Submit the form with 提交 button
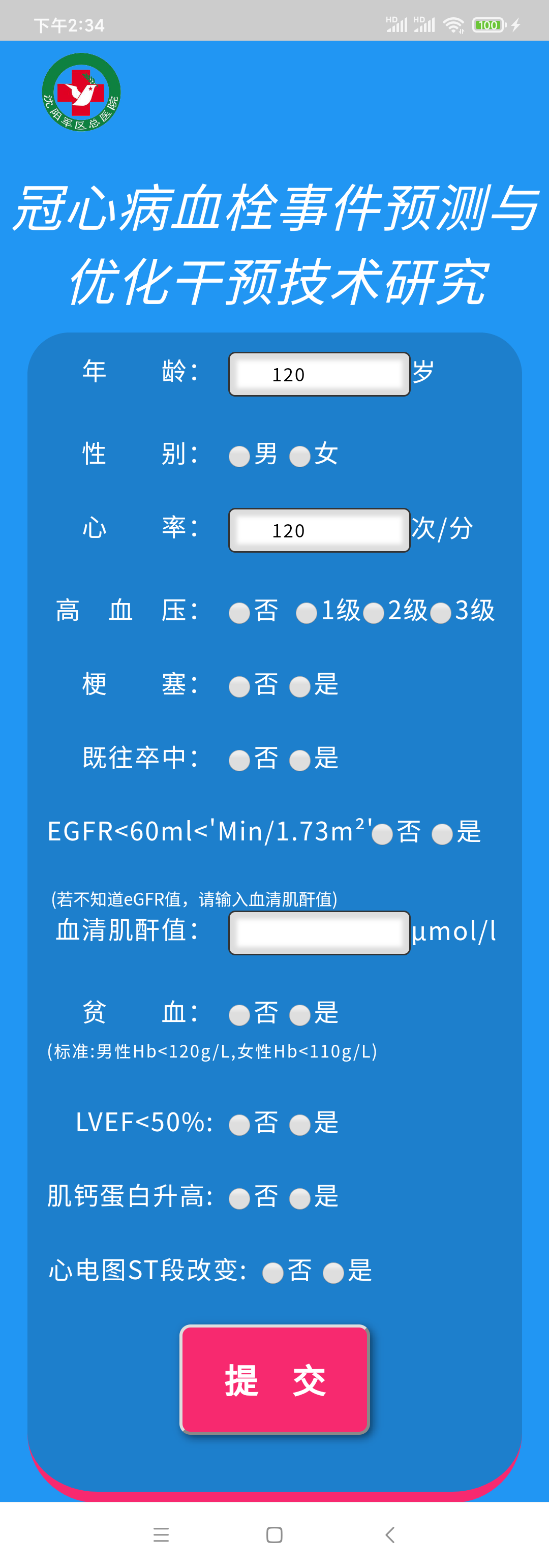The width and height of the screenshot is (549, 1568). point(274,1379)
